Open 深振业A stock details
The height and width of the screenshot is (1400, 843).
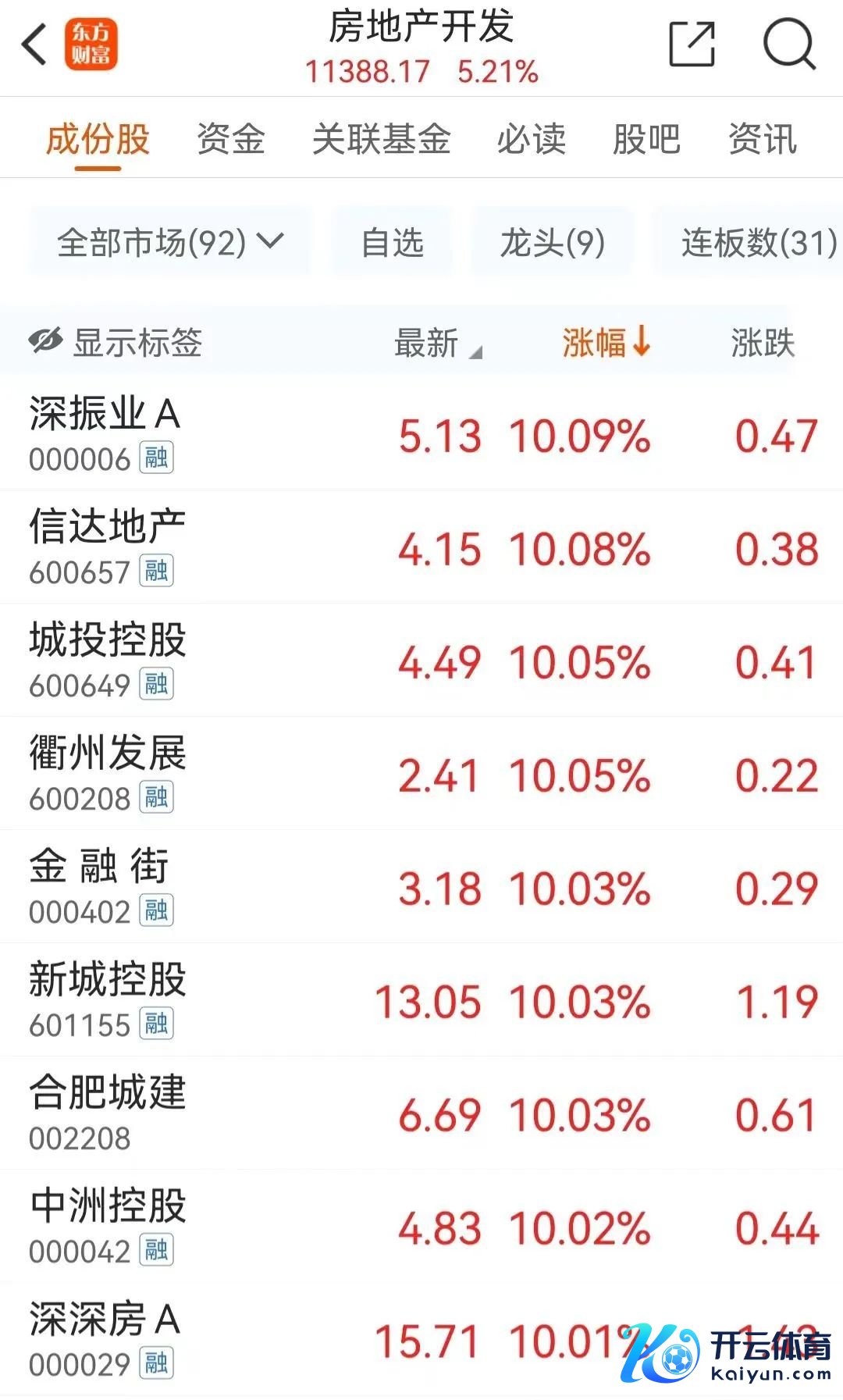coord(105,433)
